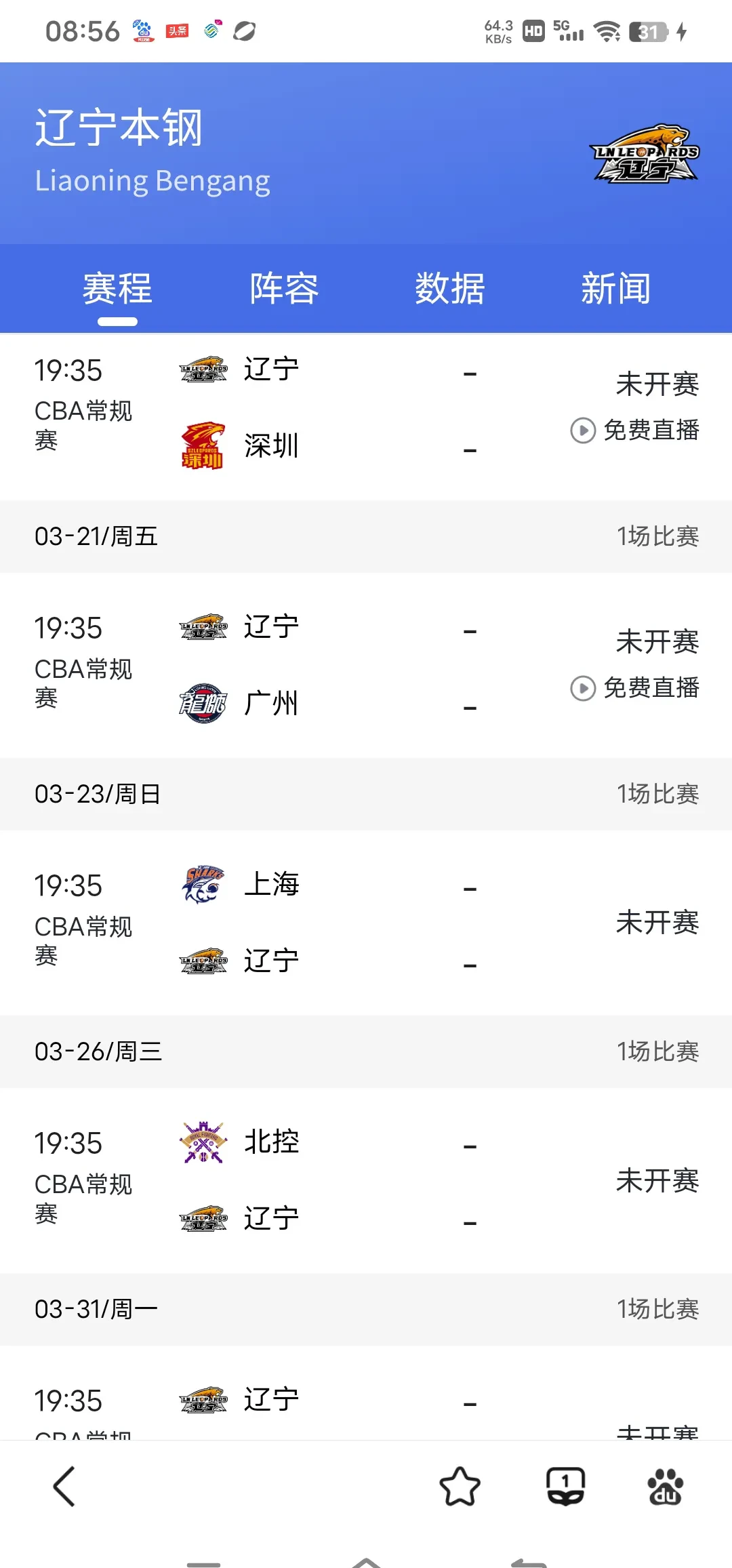Screen dimensions: 732x1568
Task: Open 免费直播 for the Liaoning vs Guangzhou game
Action: (x=652, y=689)
